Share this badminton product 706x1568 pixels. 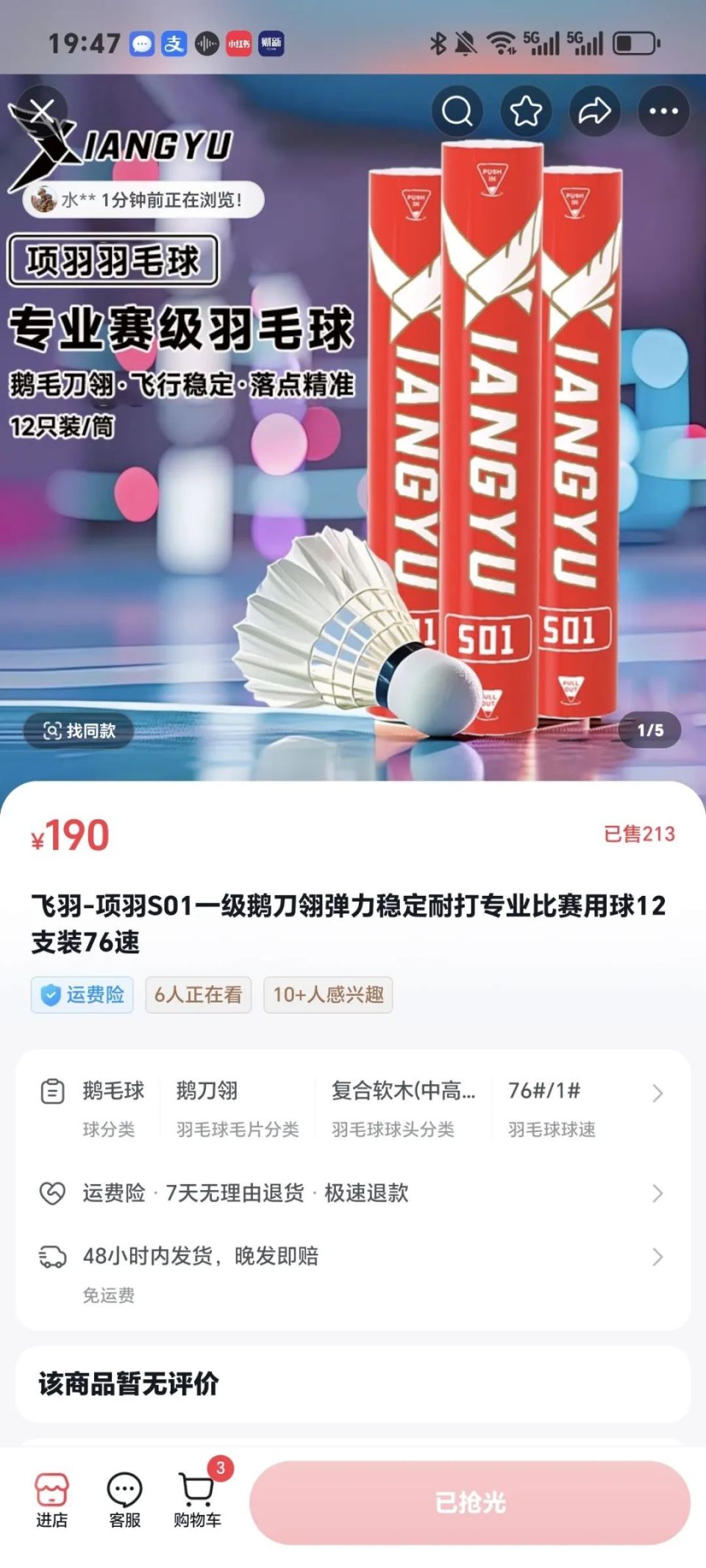594,112
